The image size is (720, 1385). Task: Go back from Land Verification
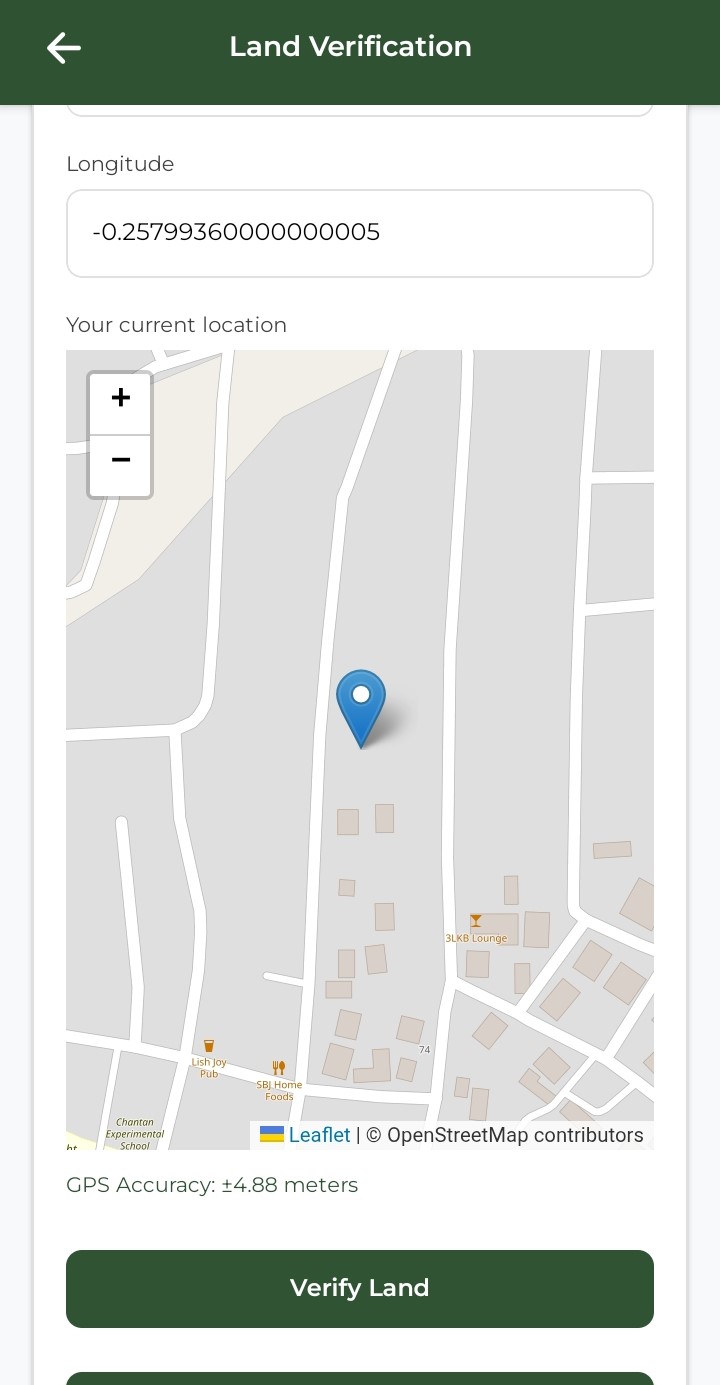(x=63, y=47)
